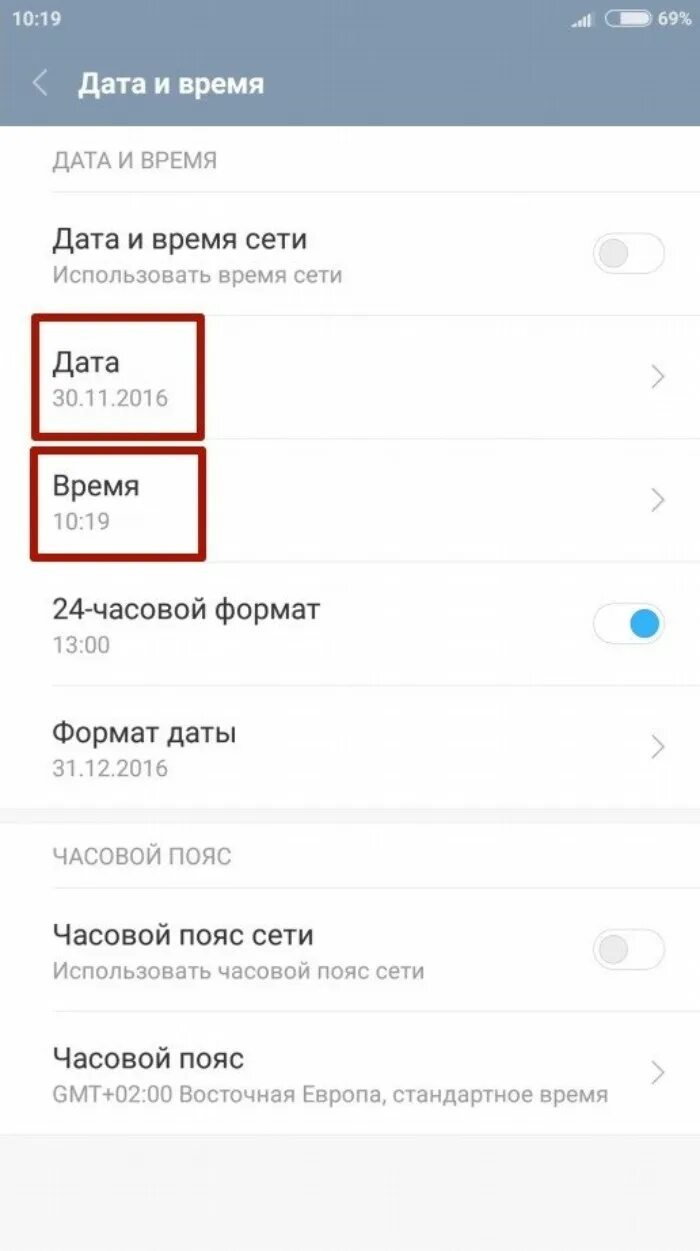The width and height of the screenshot is (700, 1251).
Task: Turn off 24-часовой формат
Action: point(628,625)
